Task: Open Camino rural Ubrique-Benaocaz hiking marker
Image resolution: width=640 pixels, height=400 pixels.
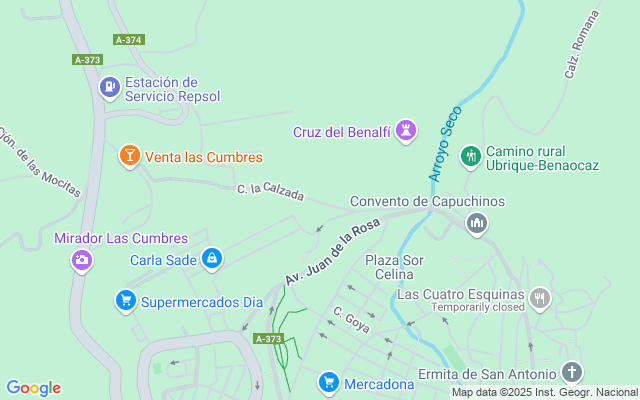Action: (471, 156)
